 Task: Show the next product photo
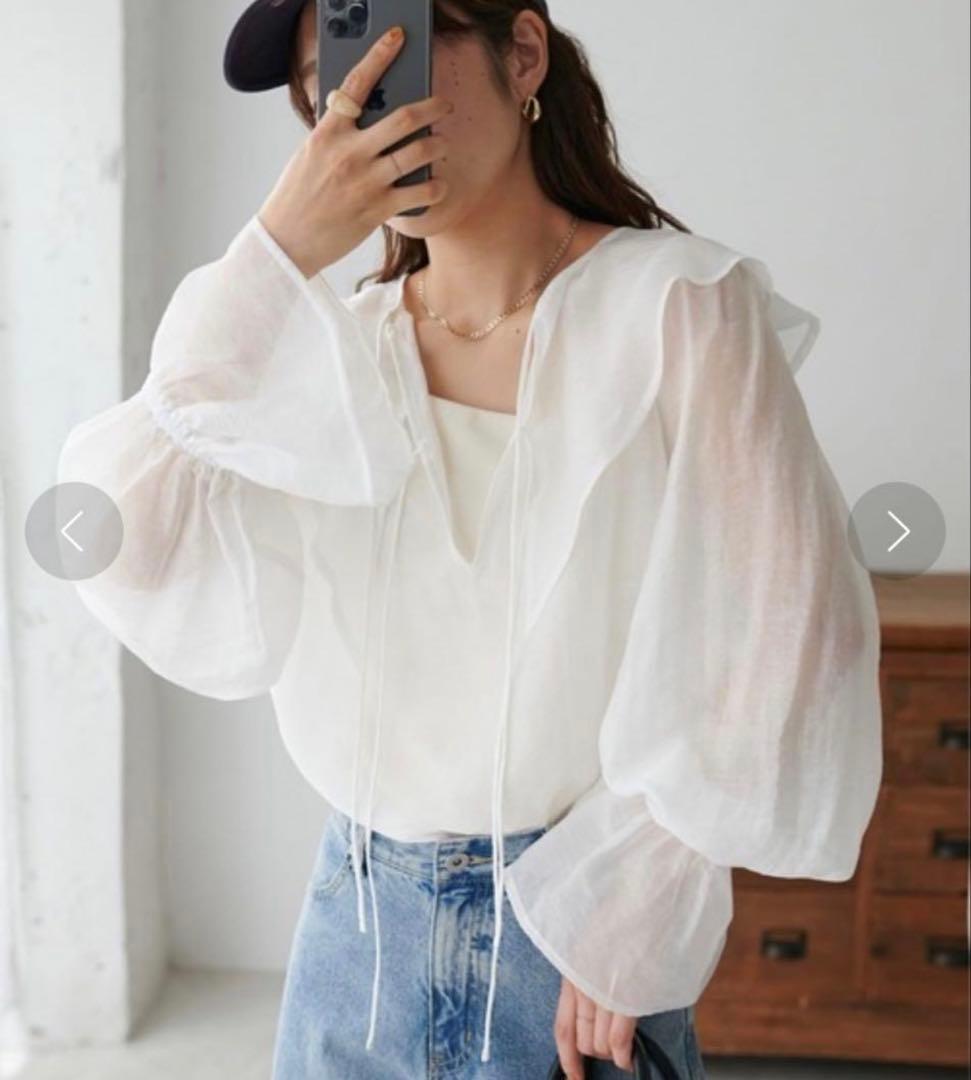[896, 531]
